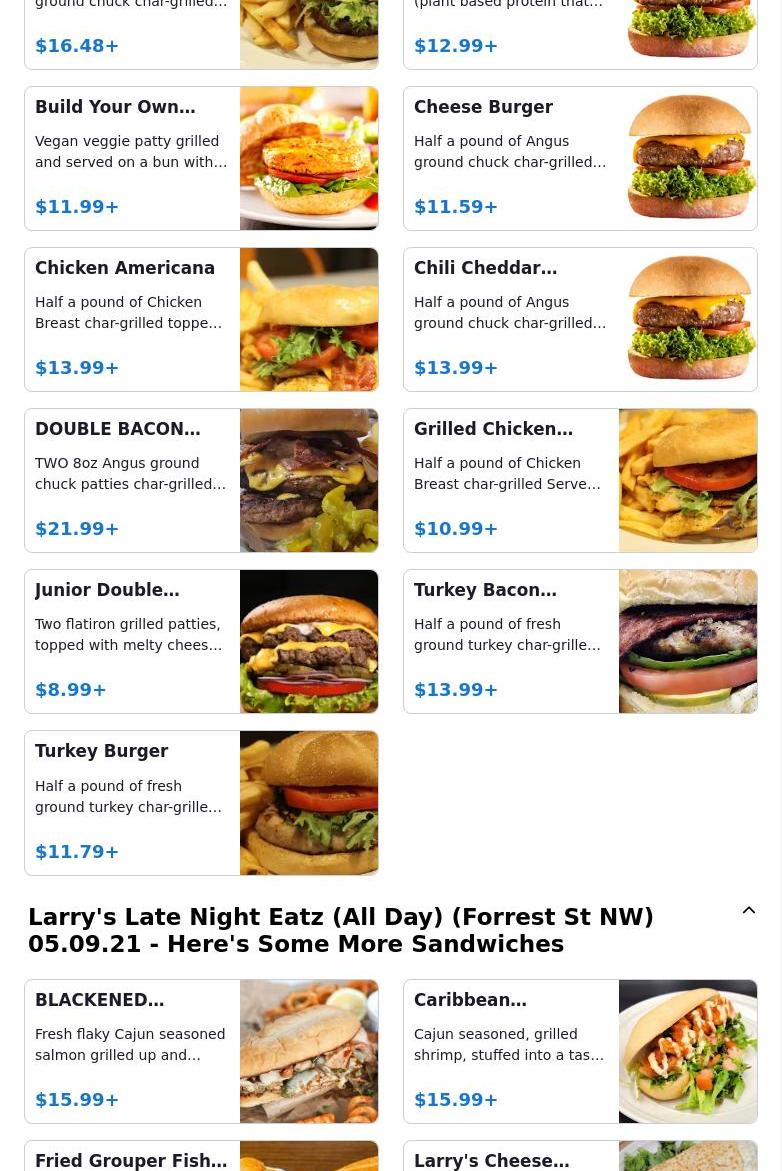Select the Cheese Burger item
This screenshot has height=1171, width=782.
click(580, 158)
